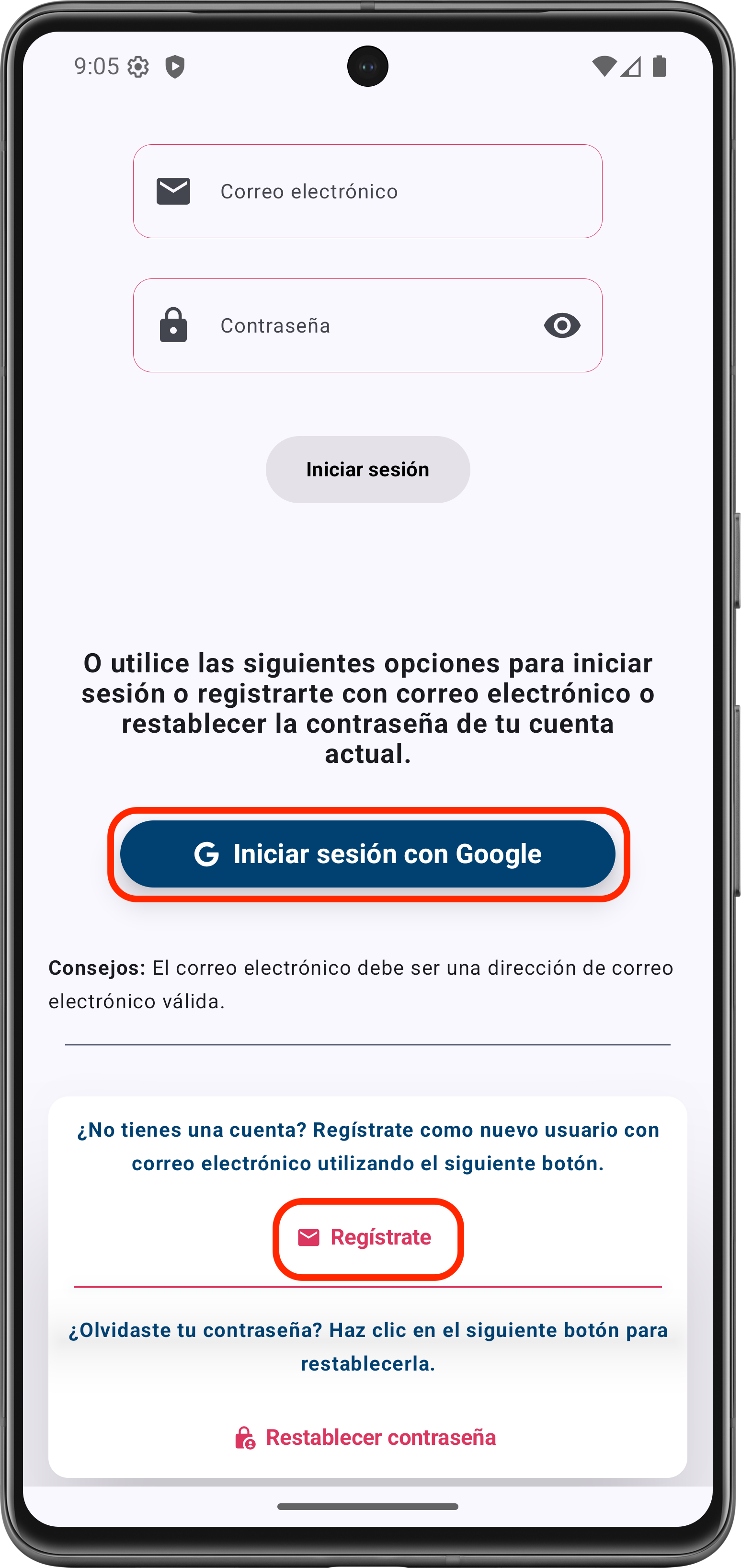Select Restablecer contraseña

[x=366, y=1438]
